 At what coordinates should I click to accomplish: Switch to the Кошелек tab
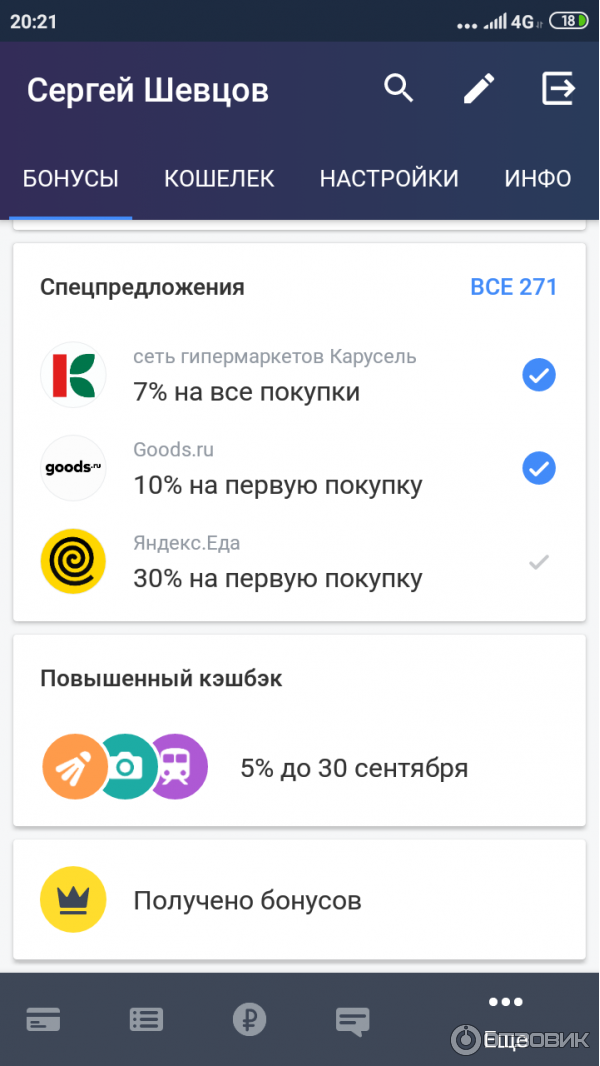tap(219, 179)
